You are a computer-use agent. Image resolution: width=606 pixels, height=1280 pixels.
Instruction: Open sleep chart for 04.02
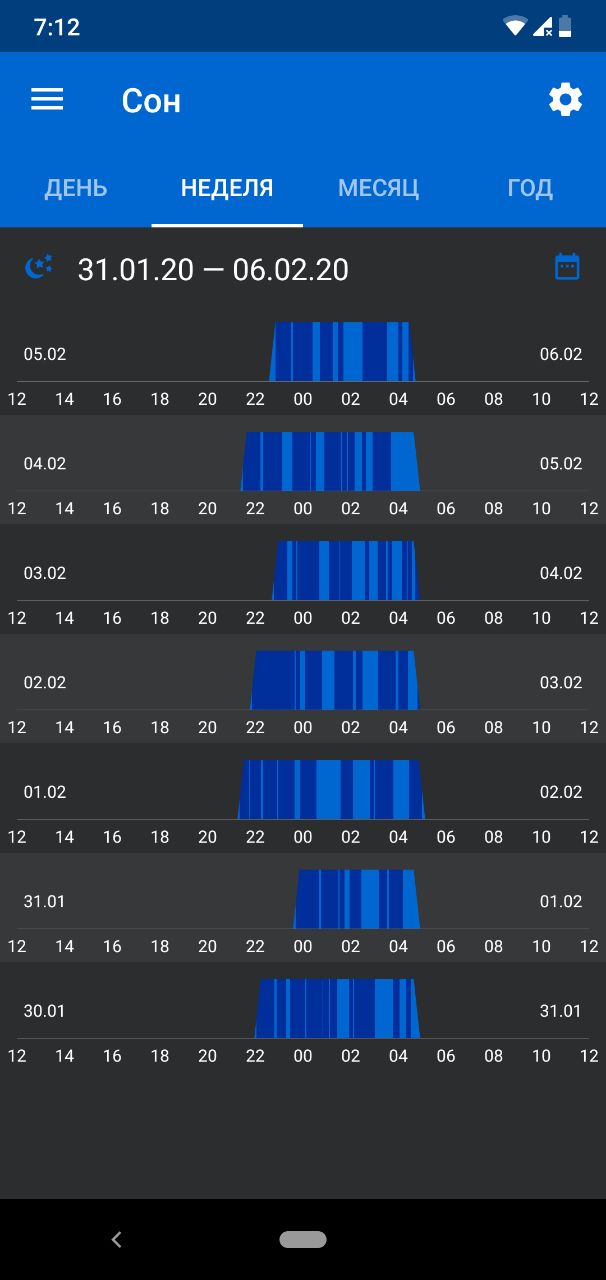(303, 470)
